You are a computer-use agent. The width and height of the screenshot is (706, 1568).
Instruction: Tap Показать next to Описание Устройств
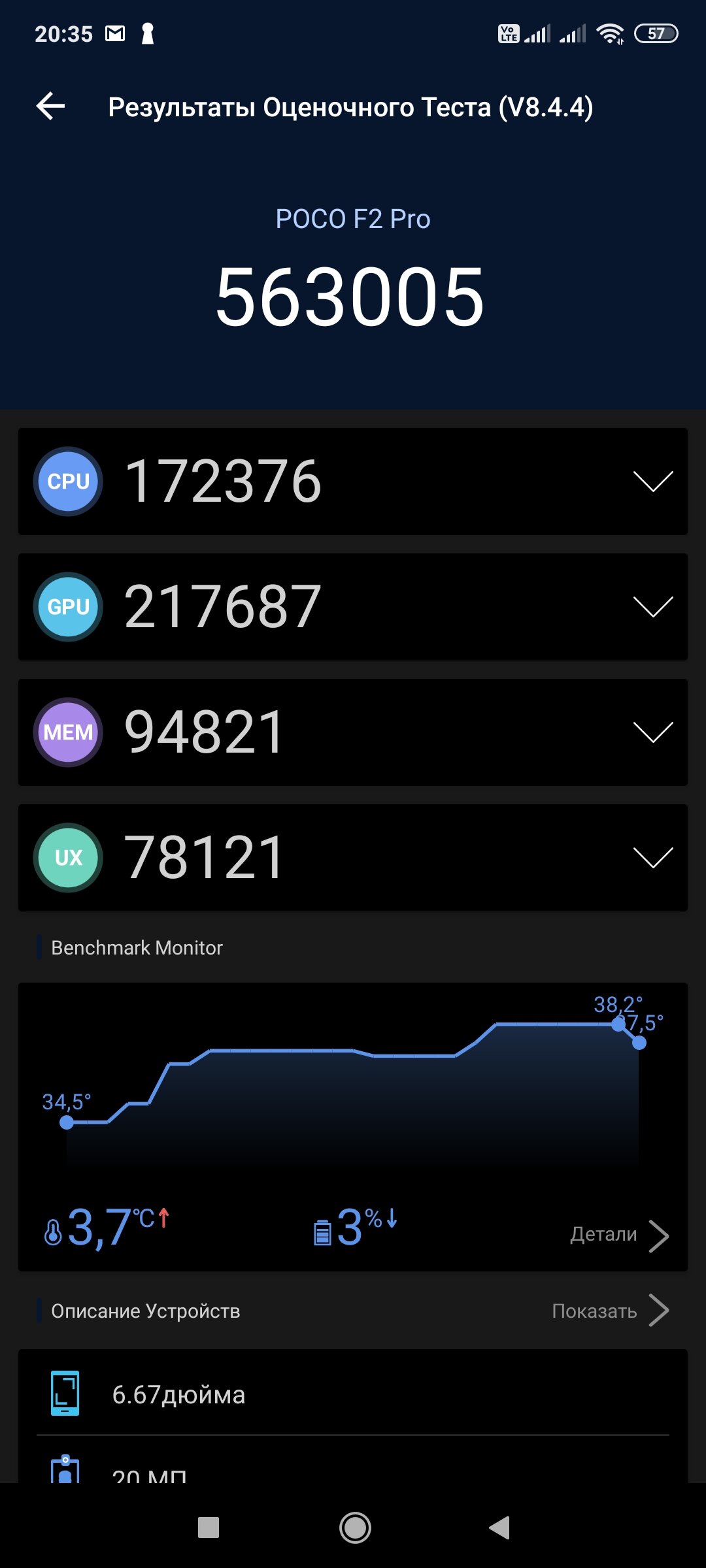(611, 1311)
